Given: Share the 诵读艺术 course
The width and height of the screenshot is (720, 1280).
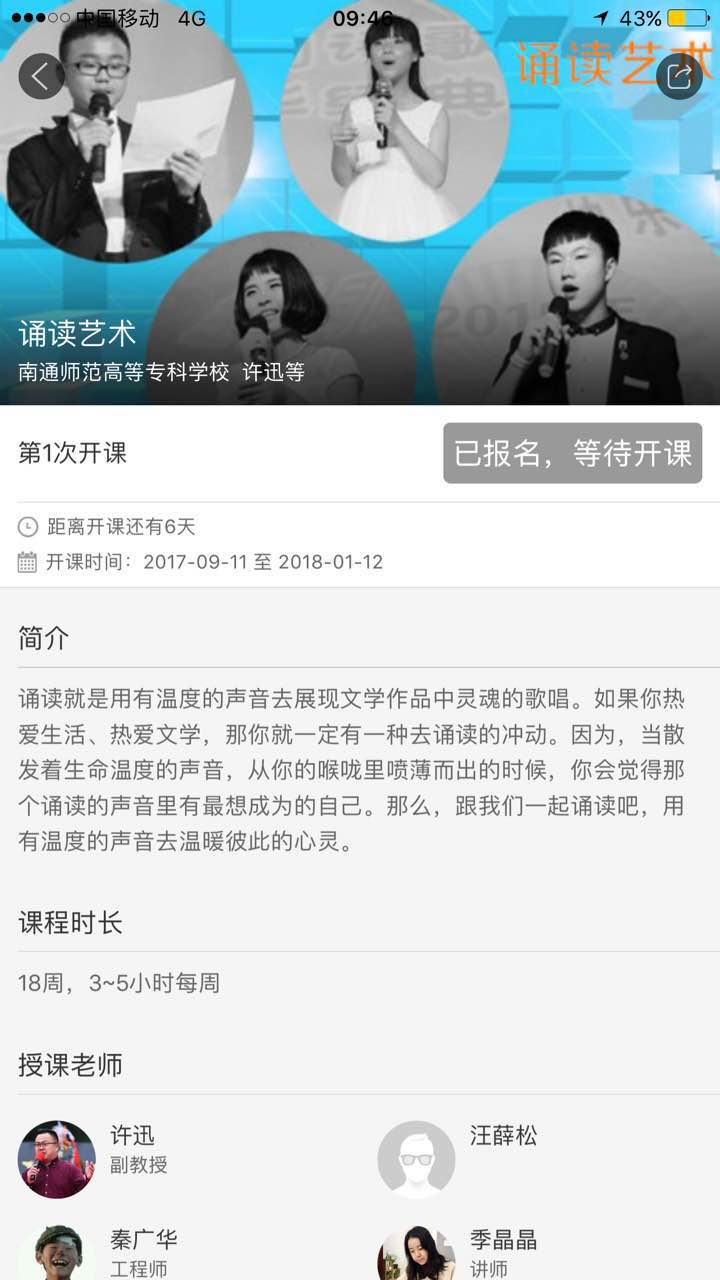Looking at the screenshot, I should [679, 76].
